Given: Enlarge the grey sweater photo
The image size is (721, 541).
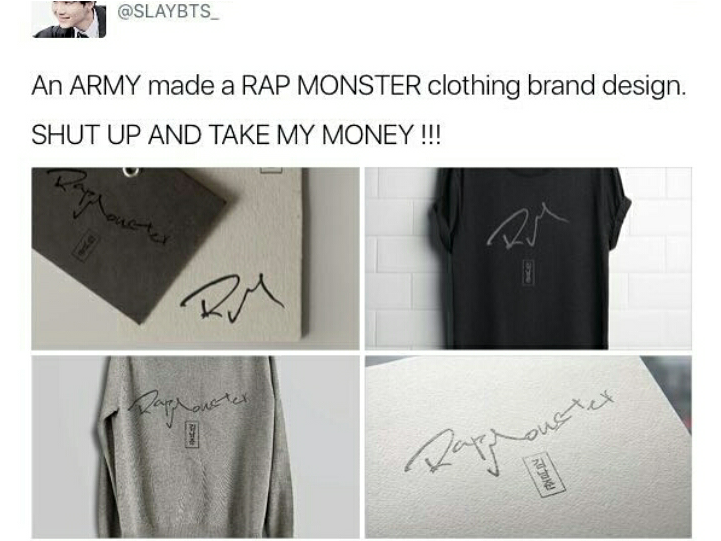Looking at the screenshot, I should [x=195, y=447].
